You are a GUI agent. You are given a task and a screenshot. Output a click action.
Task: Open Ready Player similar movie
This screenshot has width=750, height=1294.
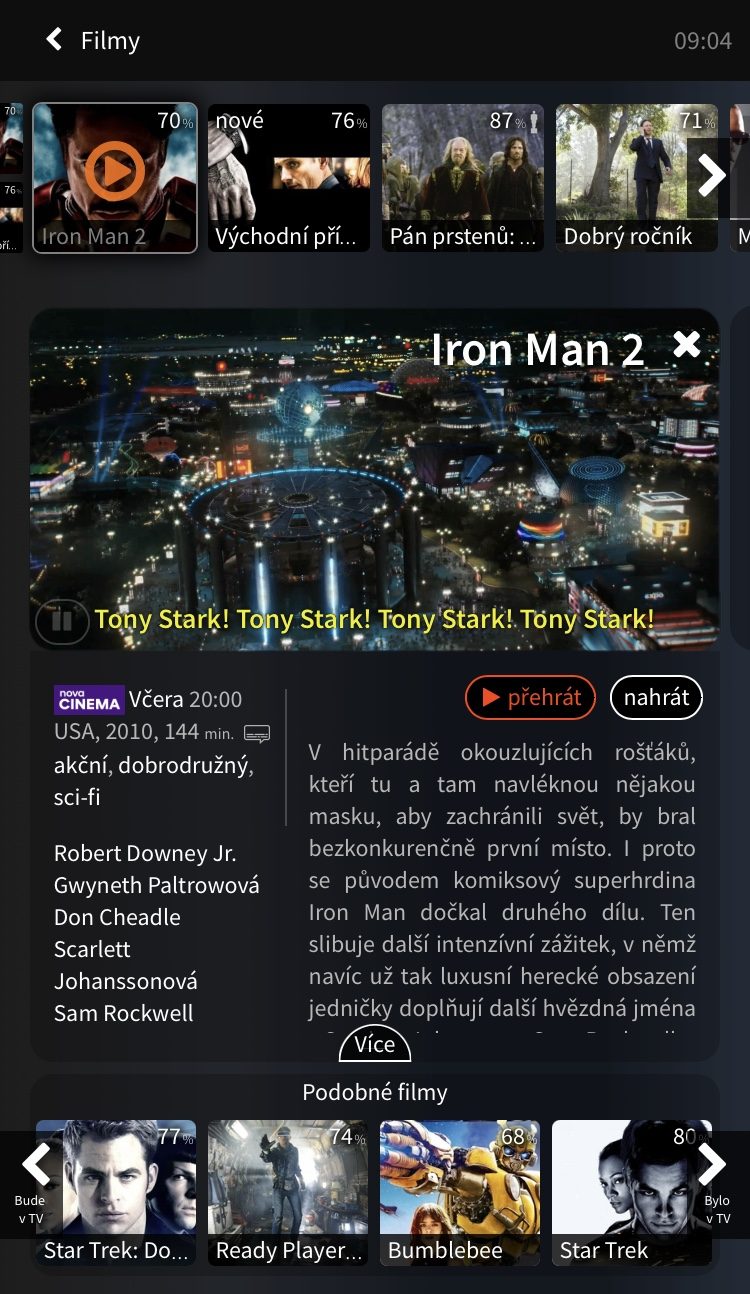pos(288,1193)
